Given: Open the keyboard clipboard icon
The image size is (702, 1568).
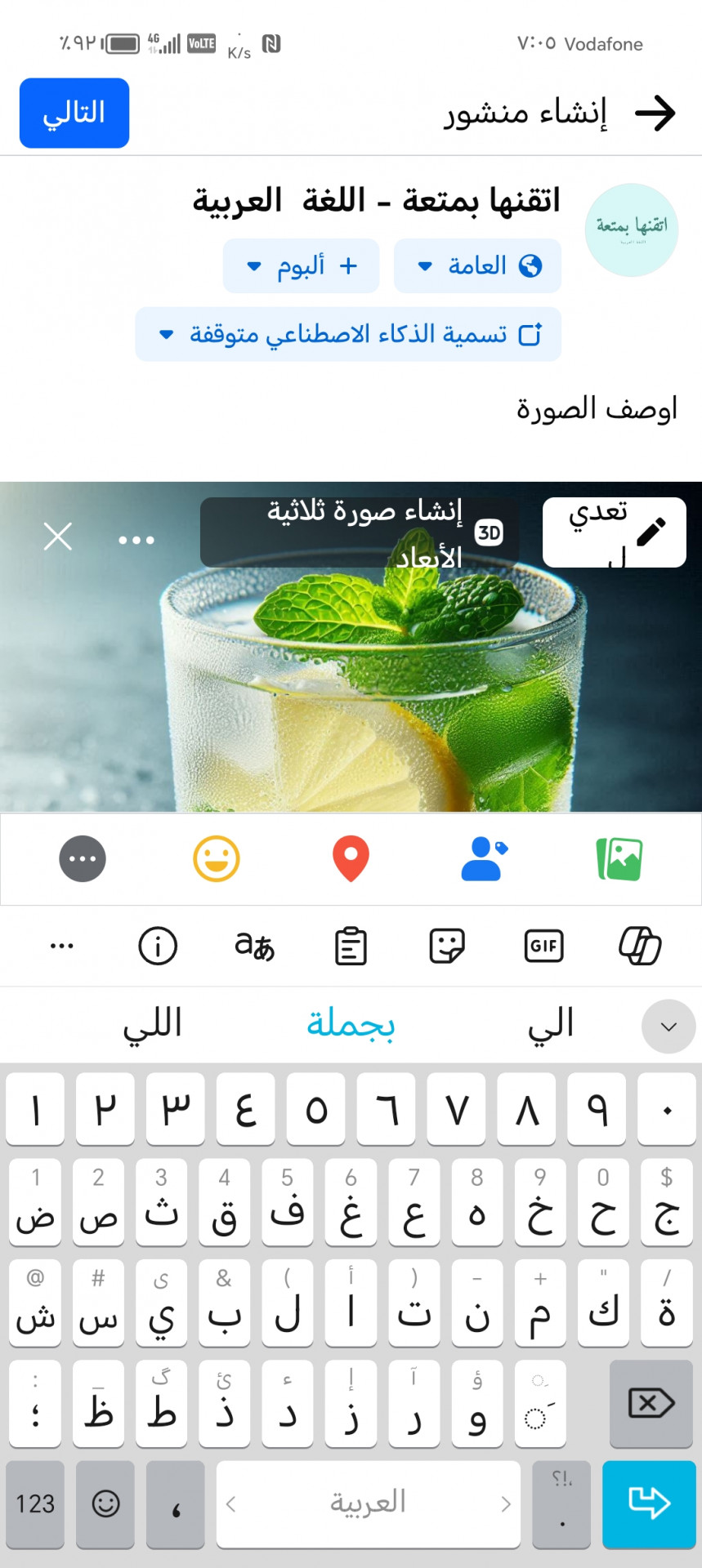Looking at the screenshot, I should pyautogui.click(x=351, y=946).
